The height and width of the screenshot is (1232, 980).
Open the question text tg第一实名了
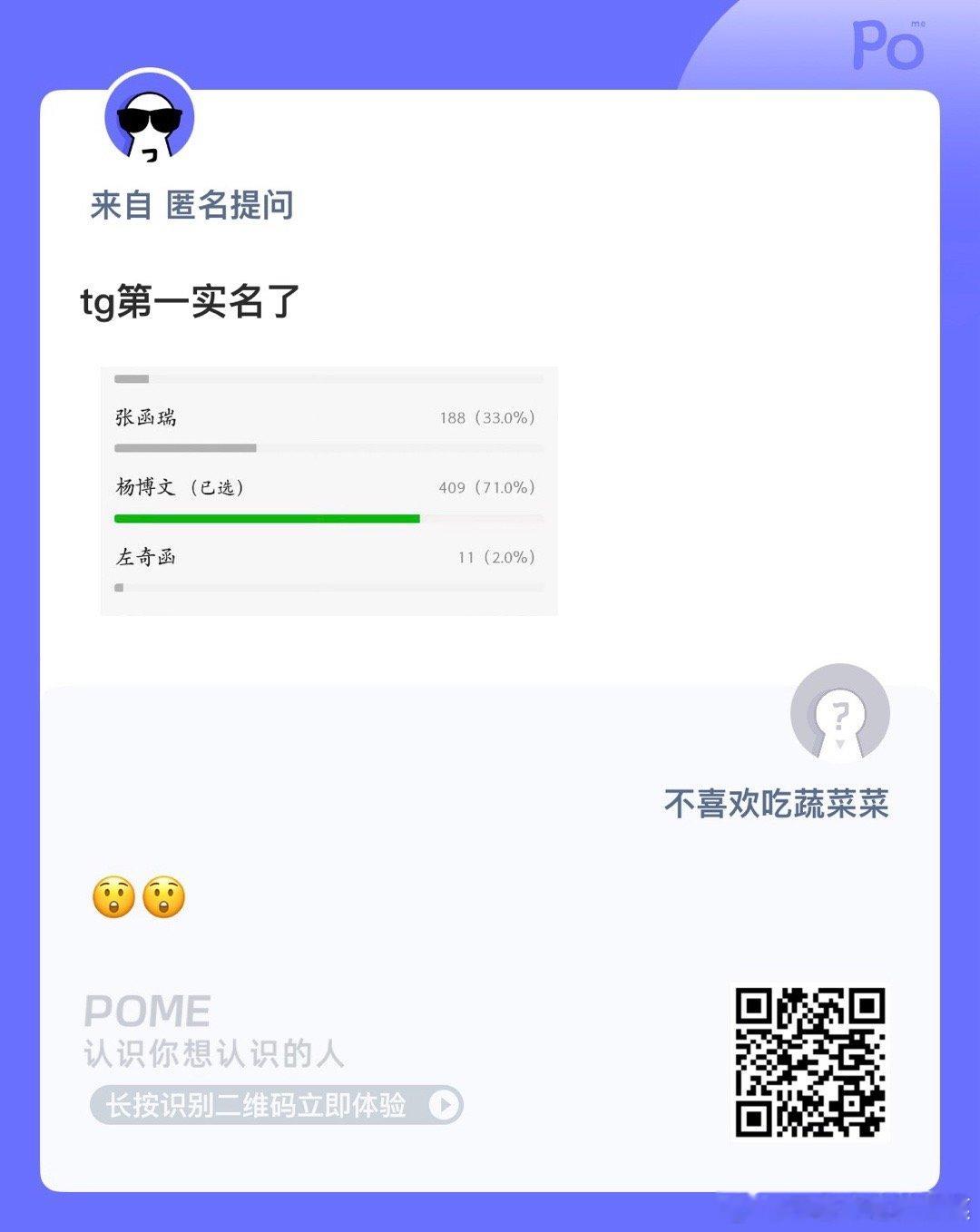click(x=191, y=299)
